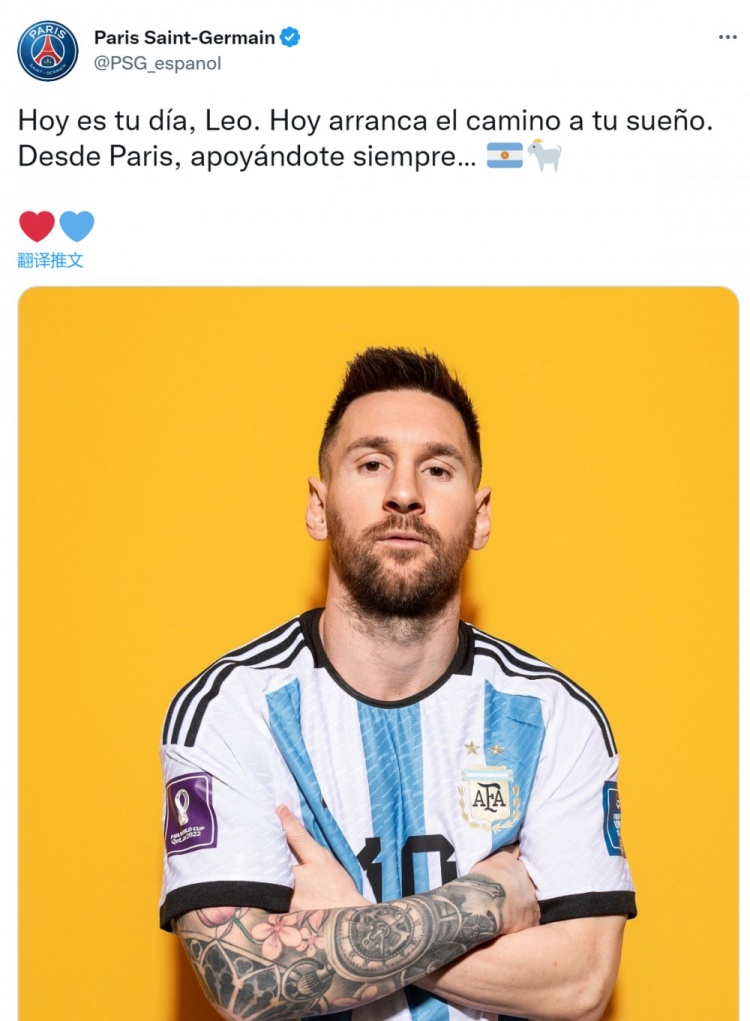Open the Paris Saint-Germain profile avatar
The width and height of the screenshot is (750, 1021).
click(x=47, y=50)
